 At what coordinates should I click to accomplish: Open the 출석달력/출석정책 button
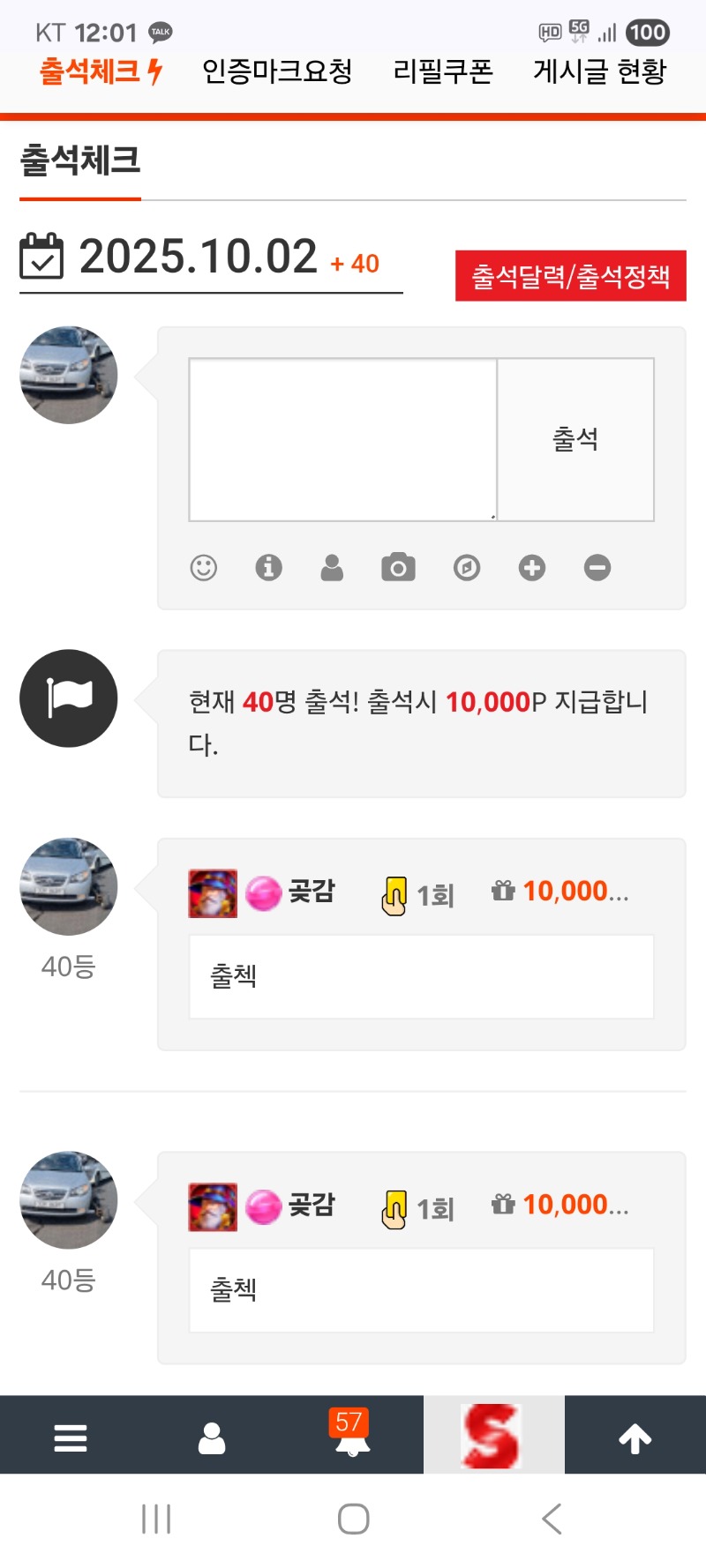[x=570, y=276]
